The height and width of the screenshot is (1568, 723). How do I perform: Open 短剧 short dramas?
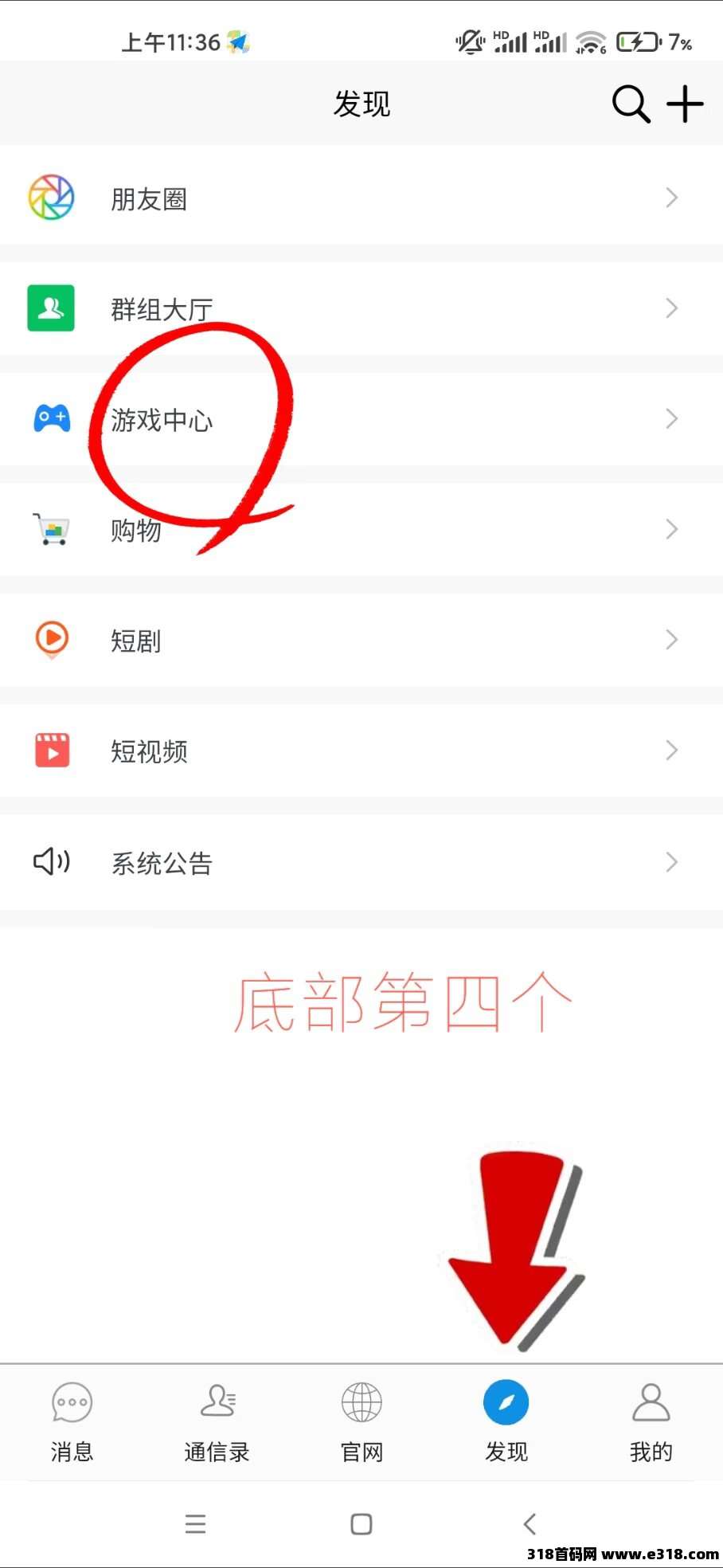pos(361,640)
